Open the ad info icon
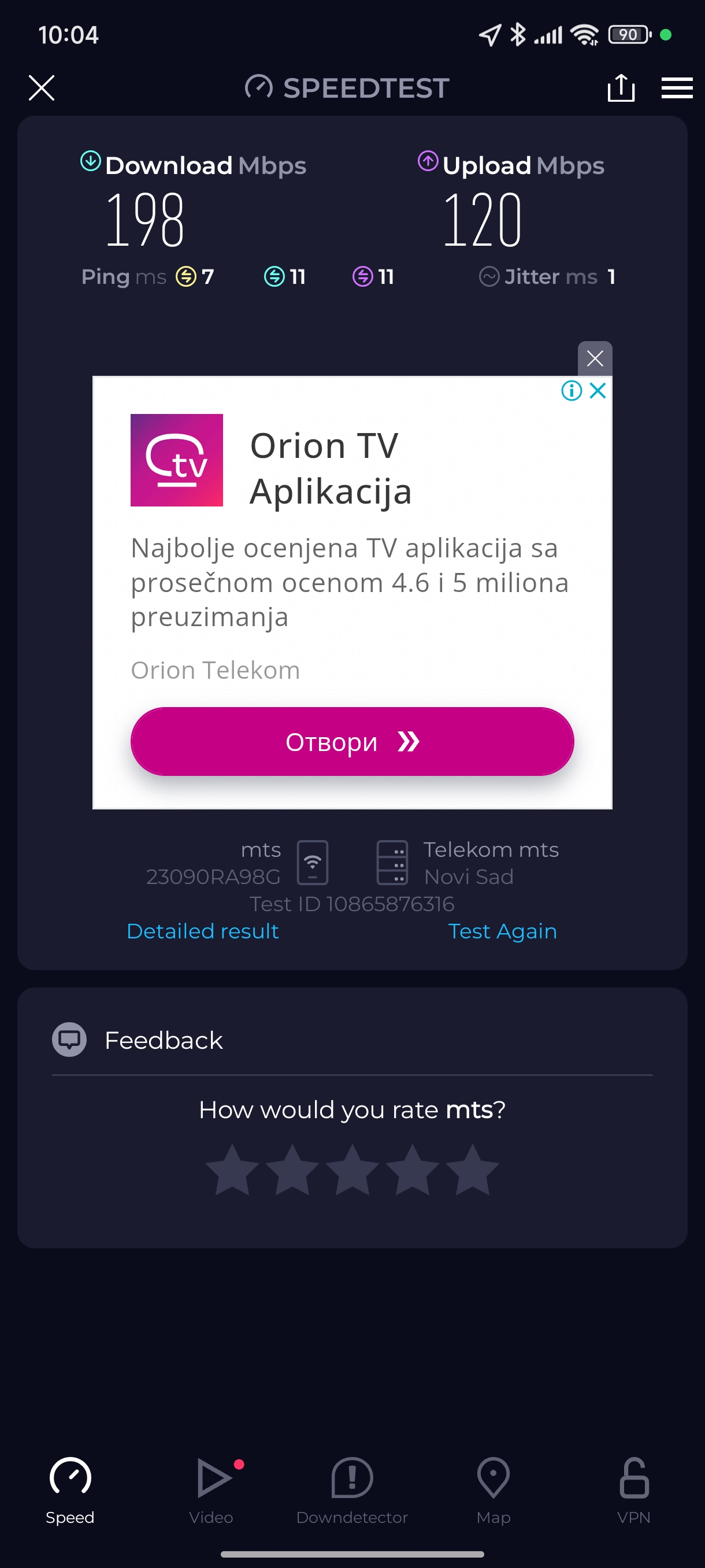This screenshot has width=705, height=1568. (x=571, y=390)
